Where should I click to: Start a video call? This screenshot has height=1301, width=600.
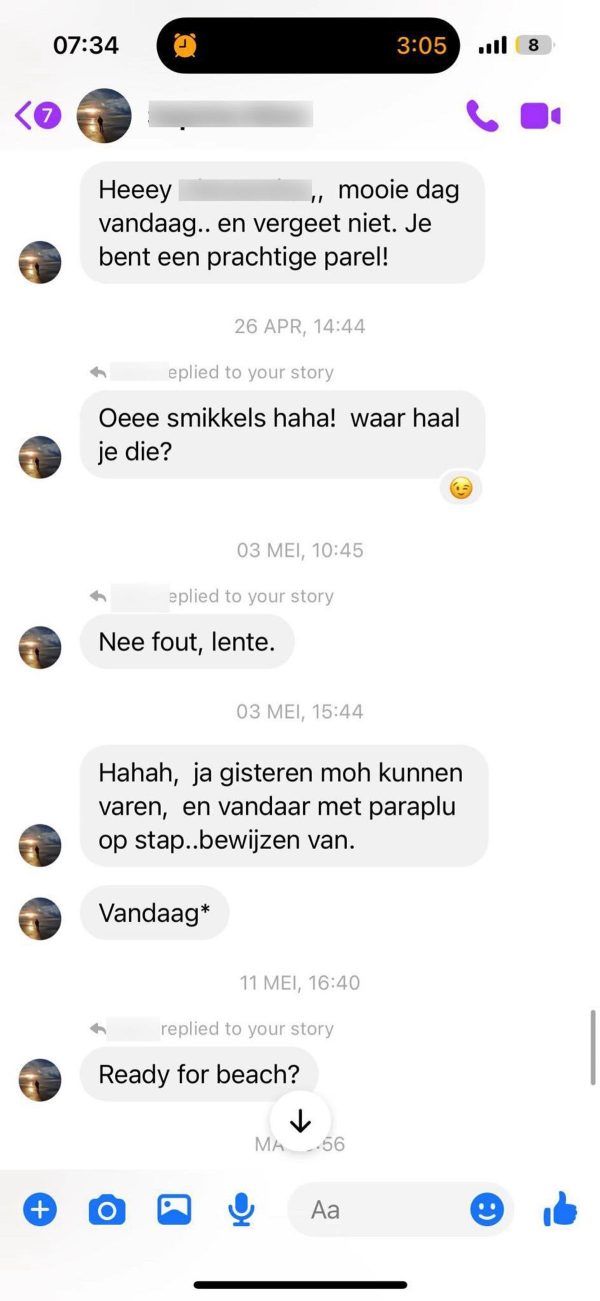pos(540,116)
